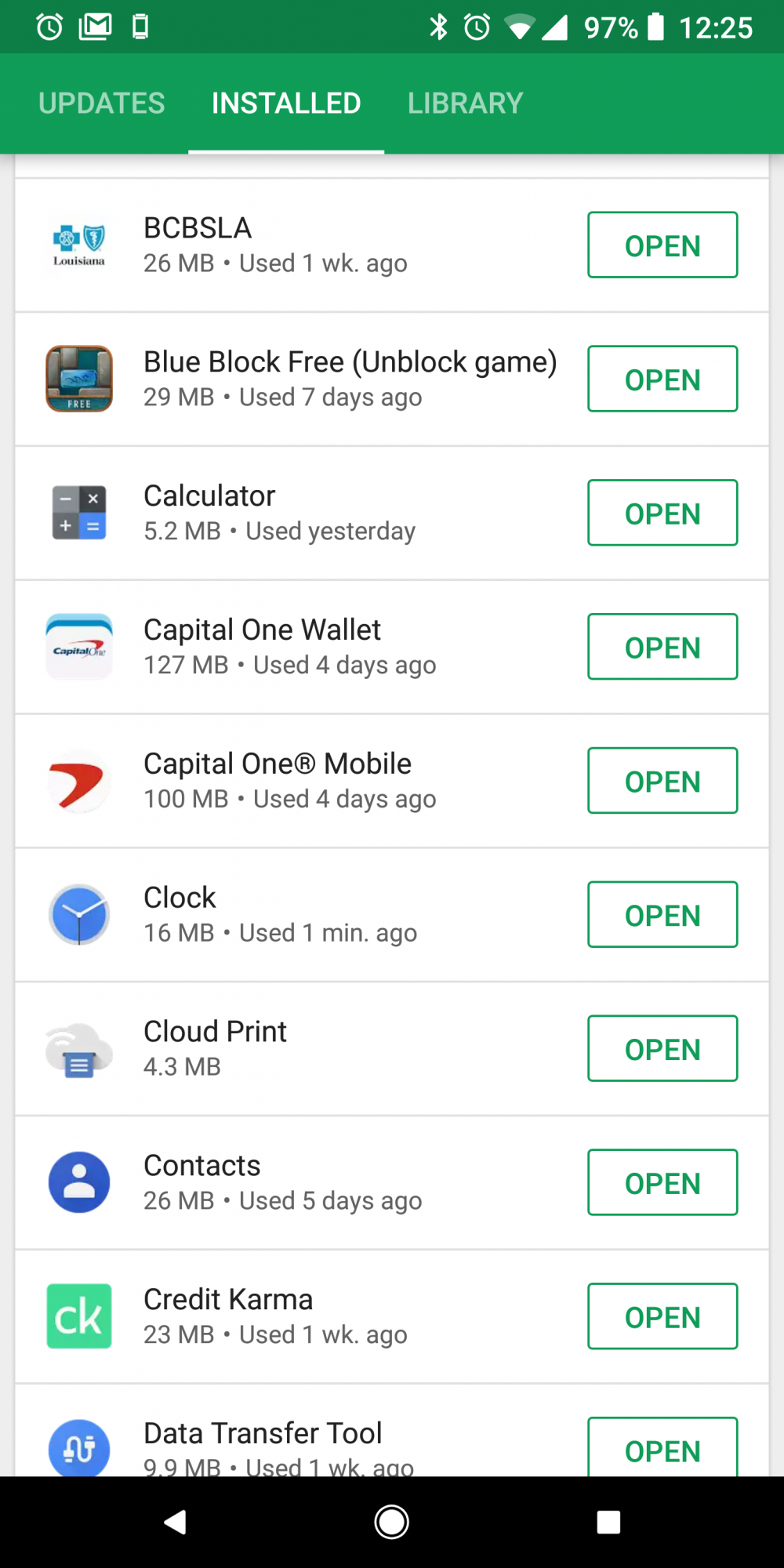Switch to the Library tab
Screen dimensions: 784x1568
465,103
